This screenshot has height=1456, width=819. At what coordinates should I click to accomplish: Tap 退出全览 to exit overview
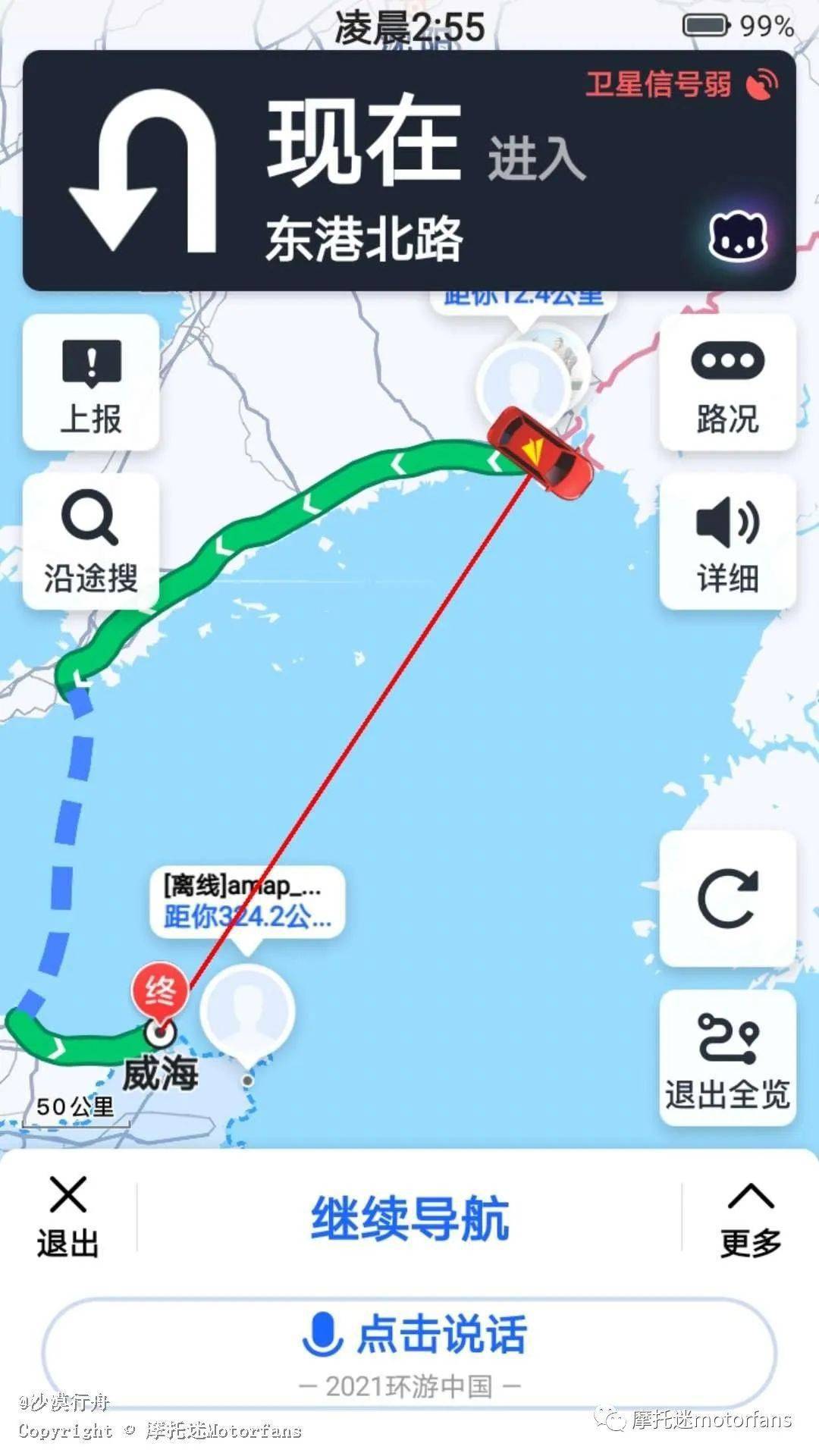click(x=727, y=1058)
